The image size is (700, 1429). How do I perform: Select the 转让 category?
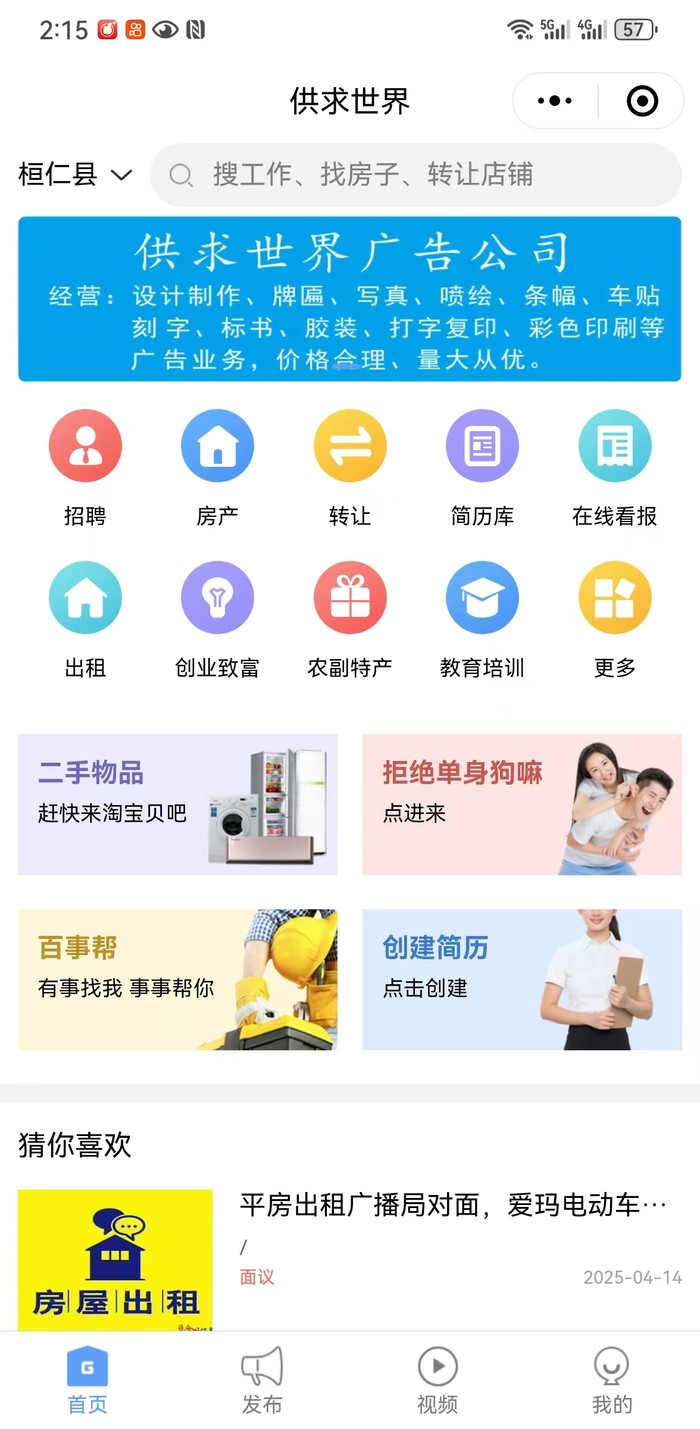[x=350, y=468]
